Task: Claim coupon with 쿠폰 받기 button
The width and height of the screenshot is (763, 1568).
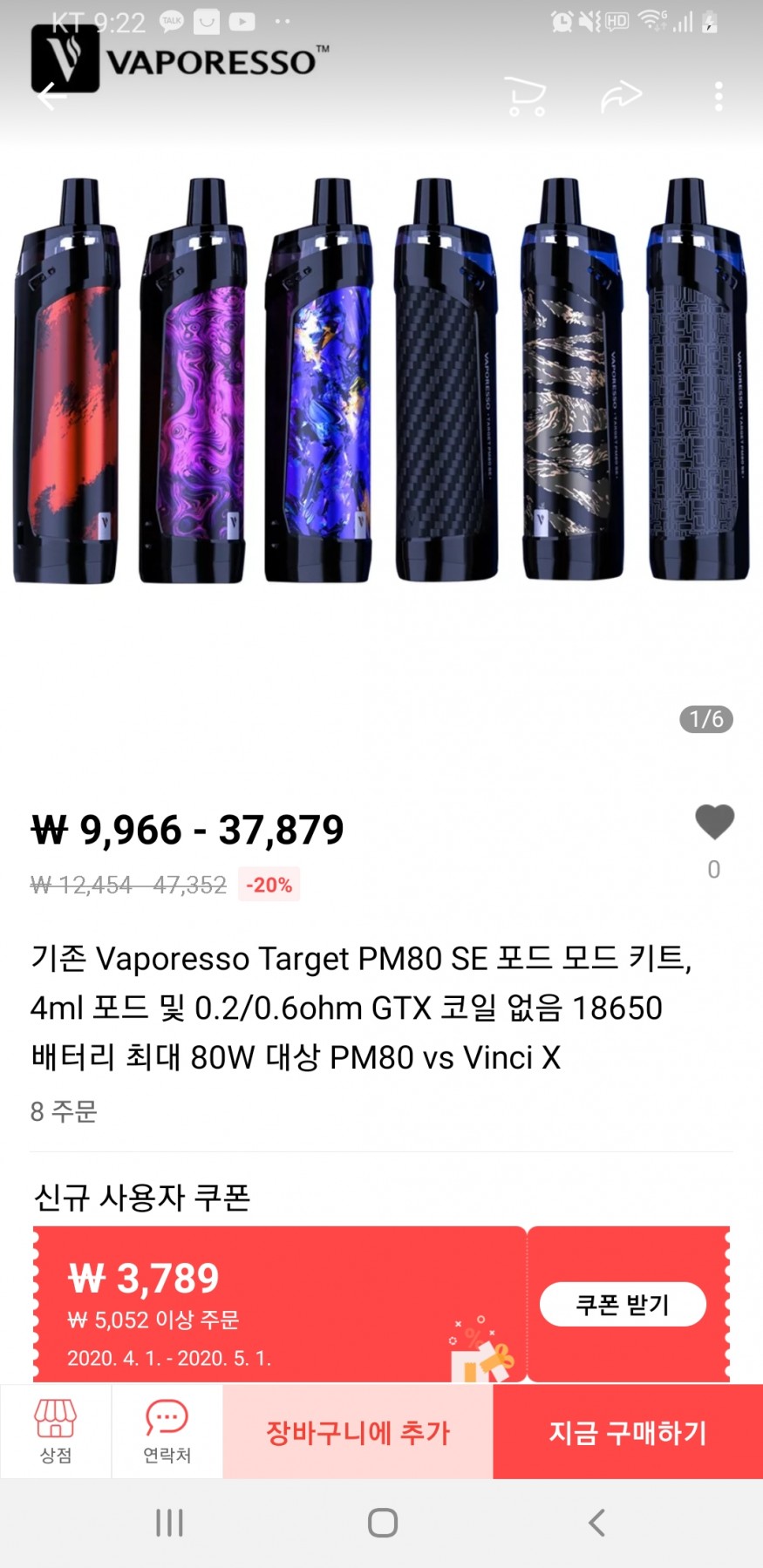Action: [x=623, y=1304]
